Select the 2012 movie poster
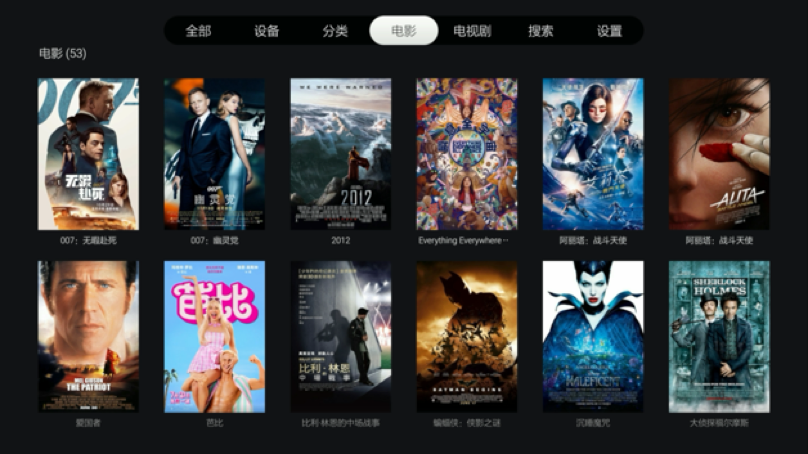 (x=340, y=154)
